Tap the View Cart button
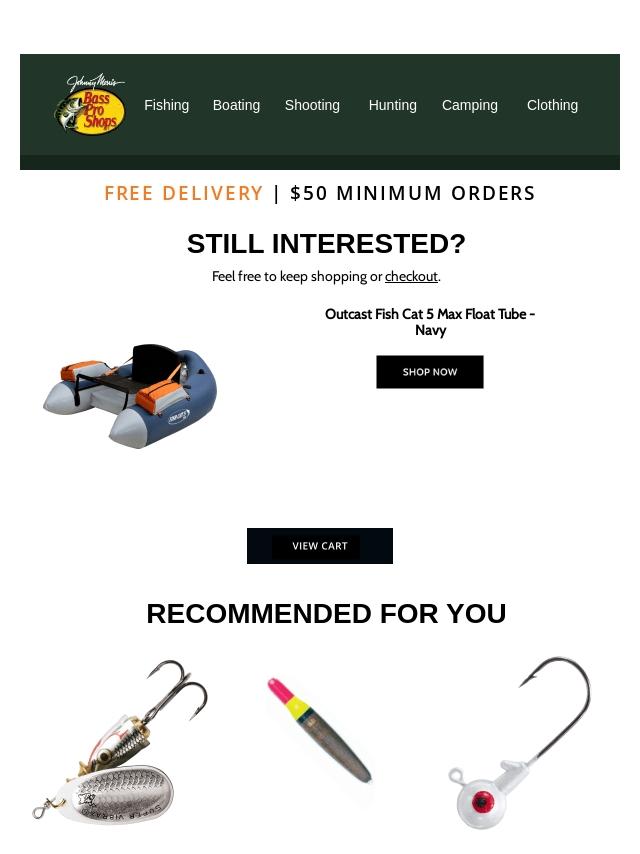The width and height of the screenshot is (640, 854). pos(320,546)
